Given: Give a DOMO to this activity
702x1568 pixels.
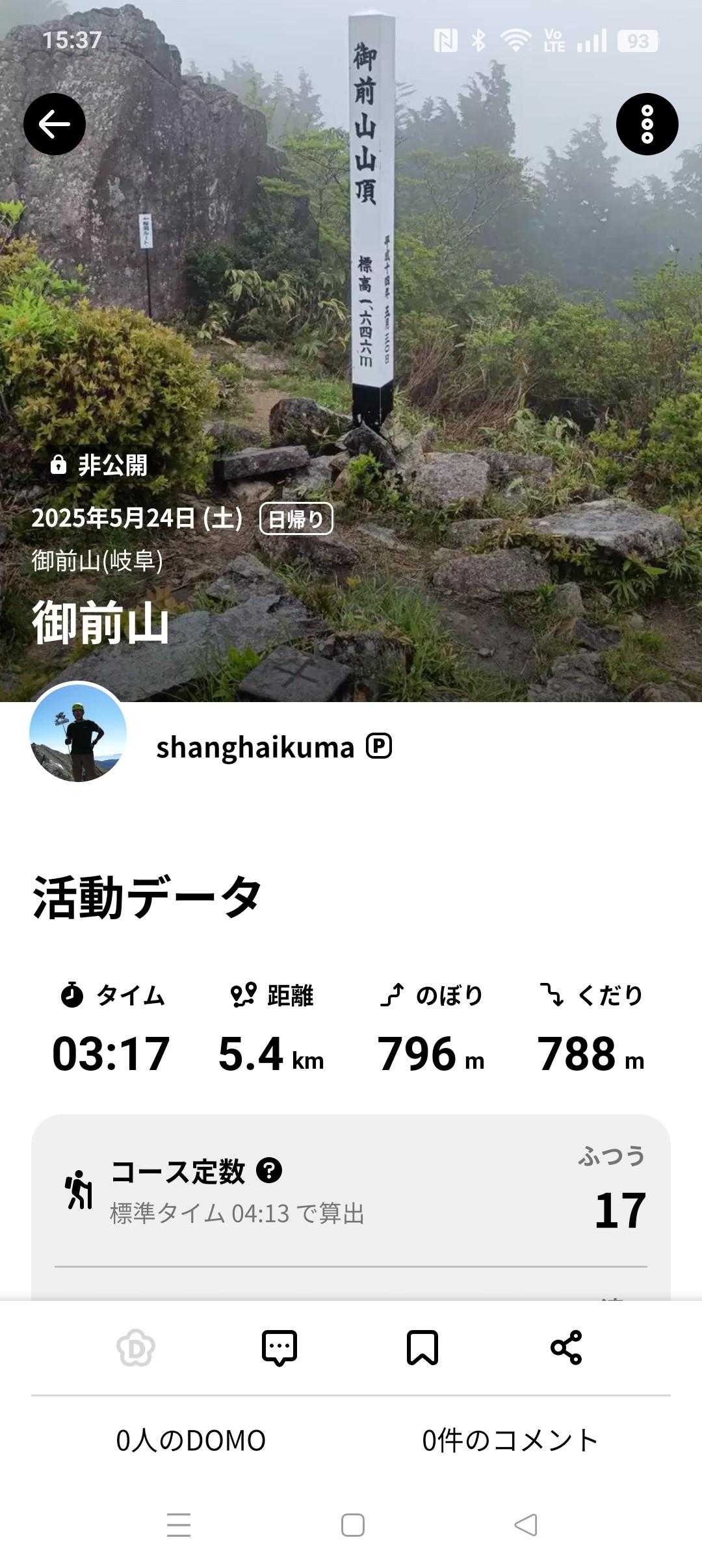Looking at the screenshot, I should [136, 1348].
